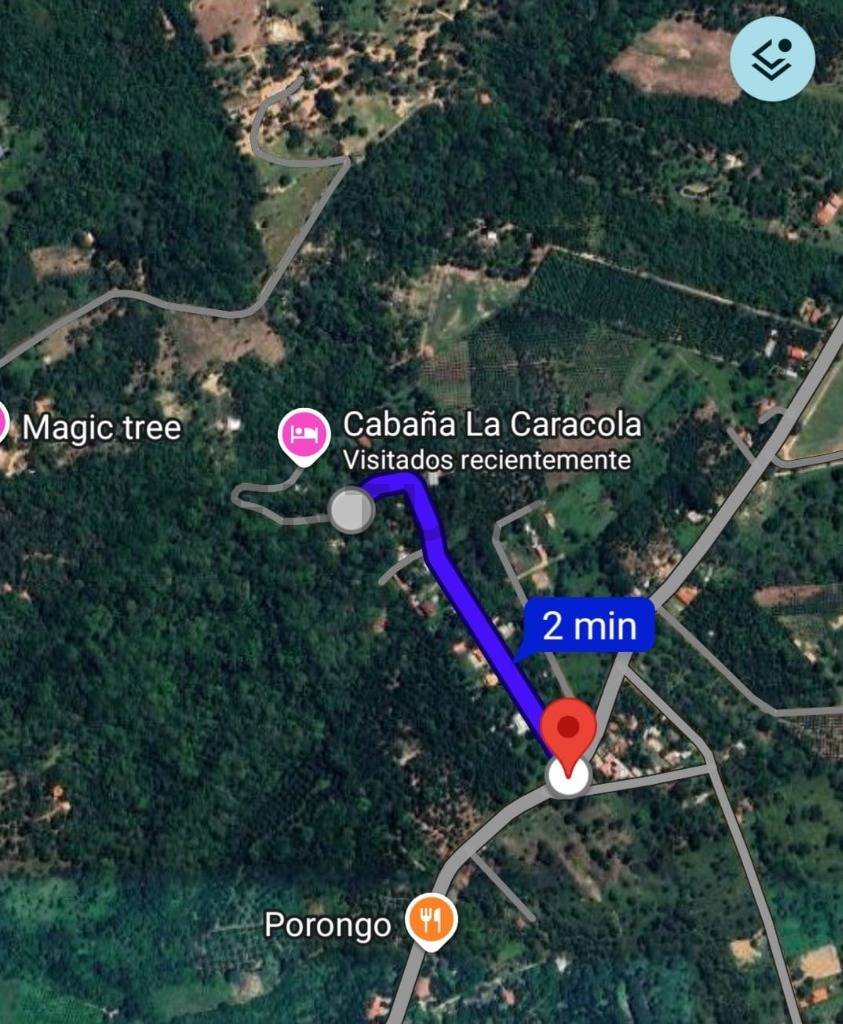Open the map layers button
This screenshot has height=1024, width=843.
[772, 59]
